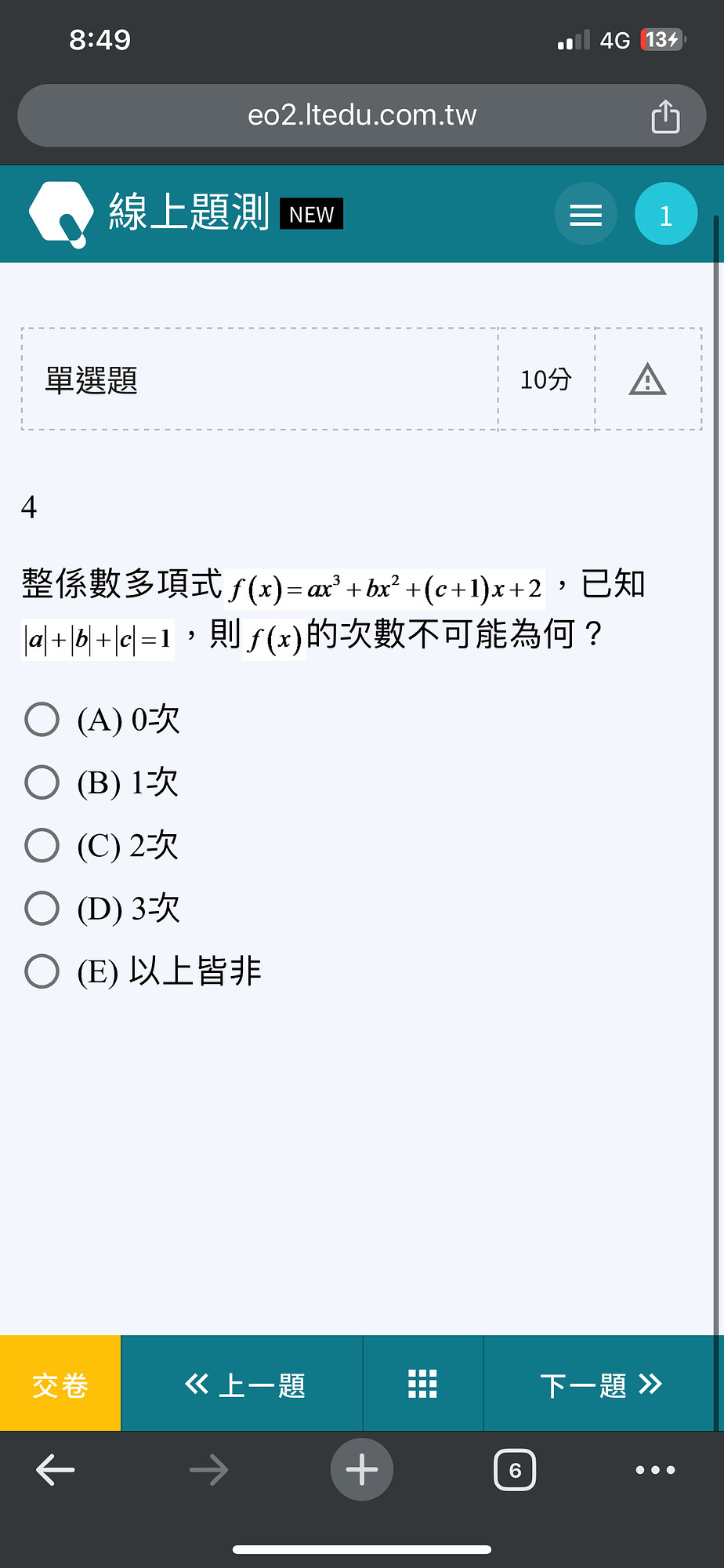
Task: Open the browser's three-dot menu
Action: coord(656,1469)
